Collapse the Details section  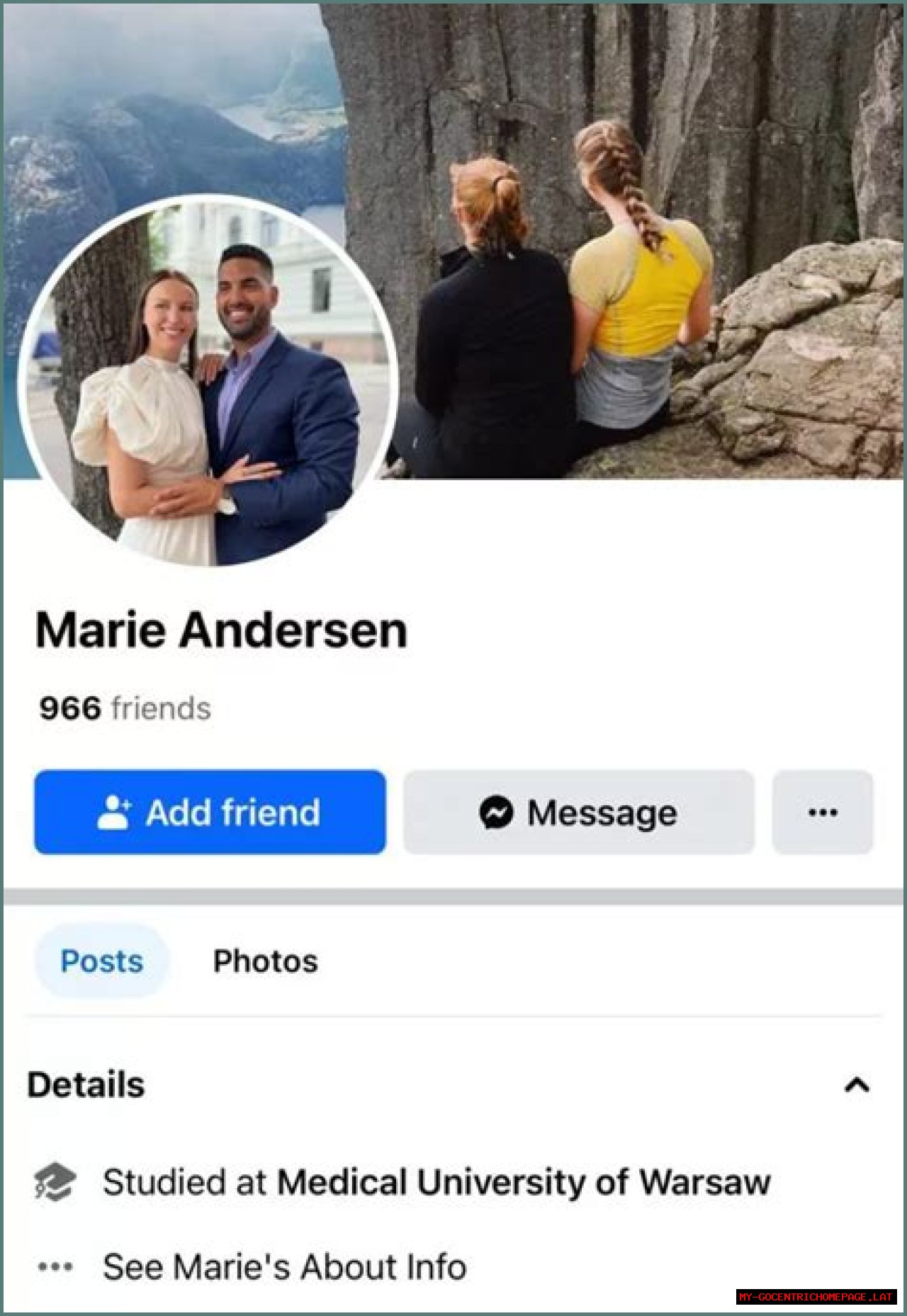click(x=857, y=1084)
